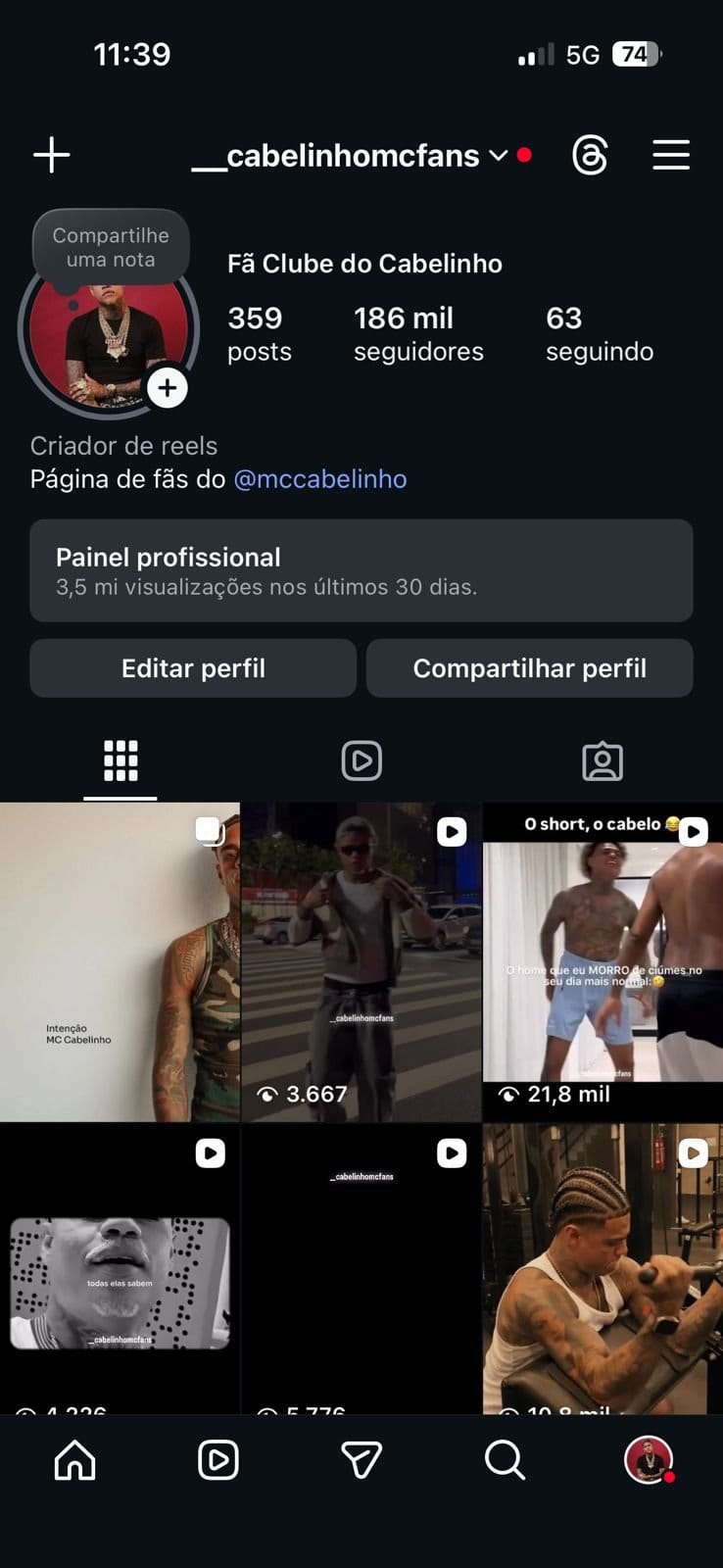This screenshot has height=1568, width=723.
Task: Open the search magnifier icon
Action: pos(505,1460)
